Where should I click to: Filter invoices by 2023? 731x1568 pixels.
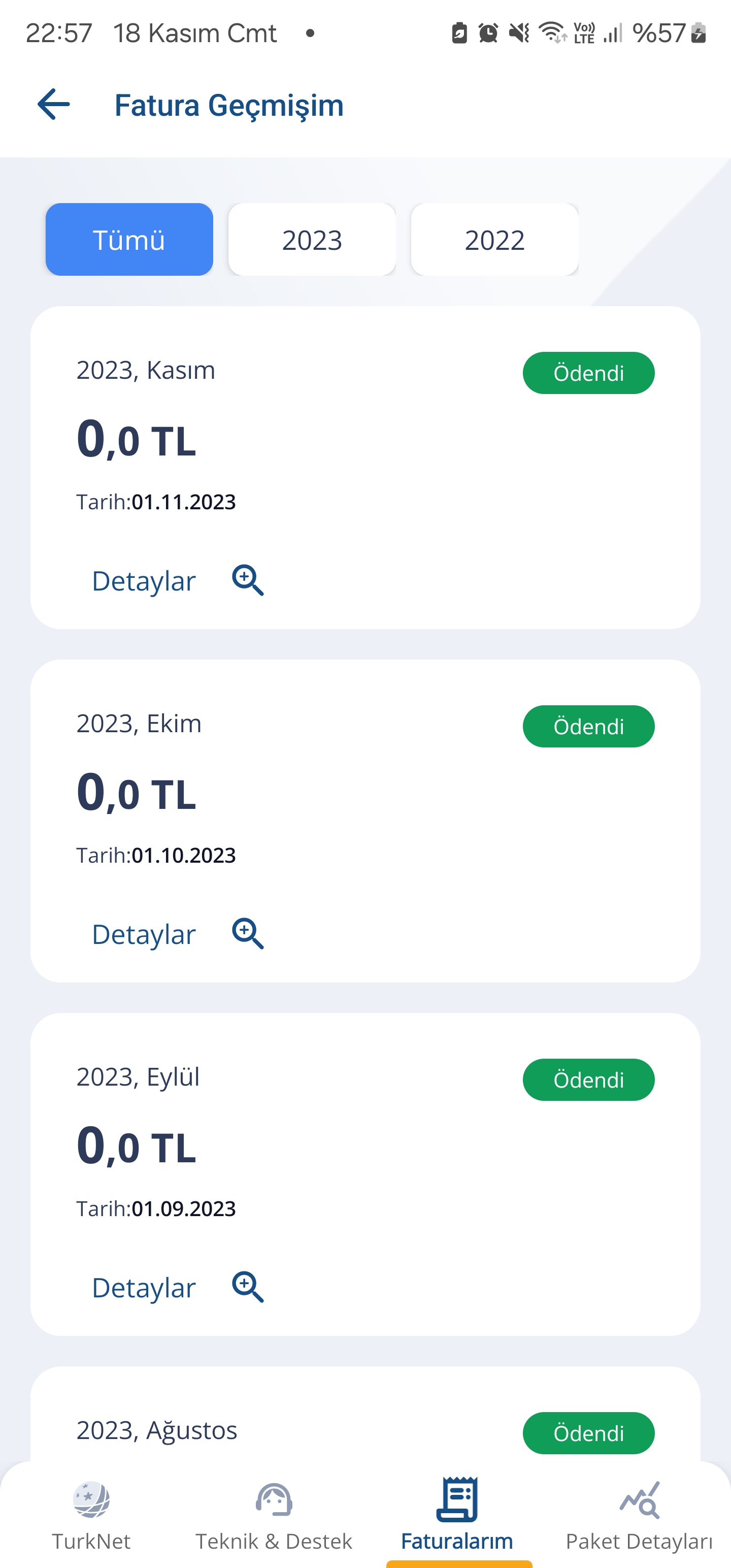pos(312,239)
